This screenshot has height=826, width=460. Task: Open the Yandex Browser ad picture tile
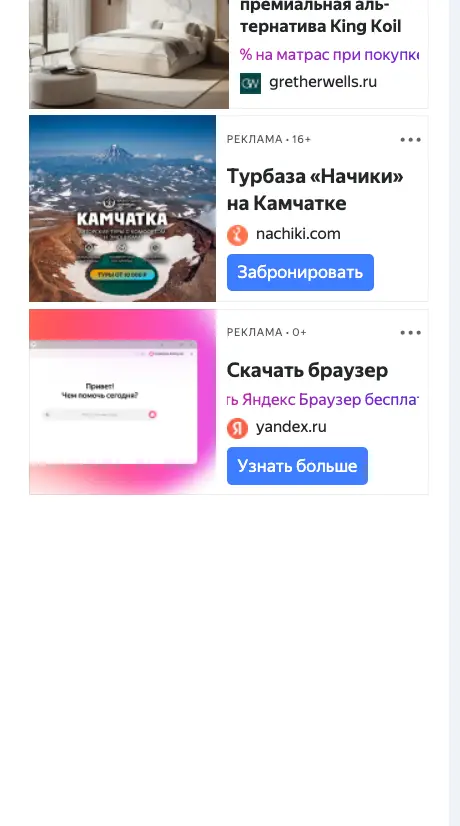[122, 401]
